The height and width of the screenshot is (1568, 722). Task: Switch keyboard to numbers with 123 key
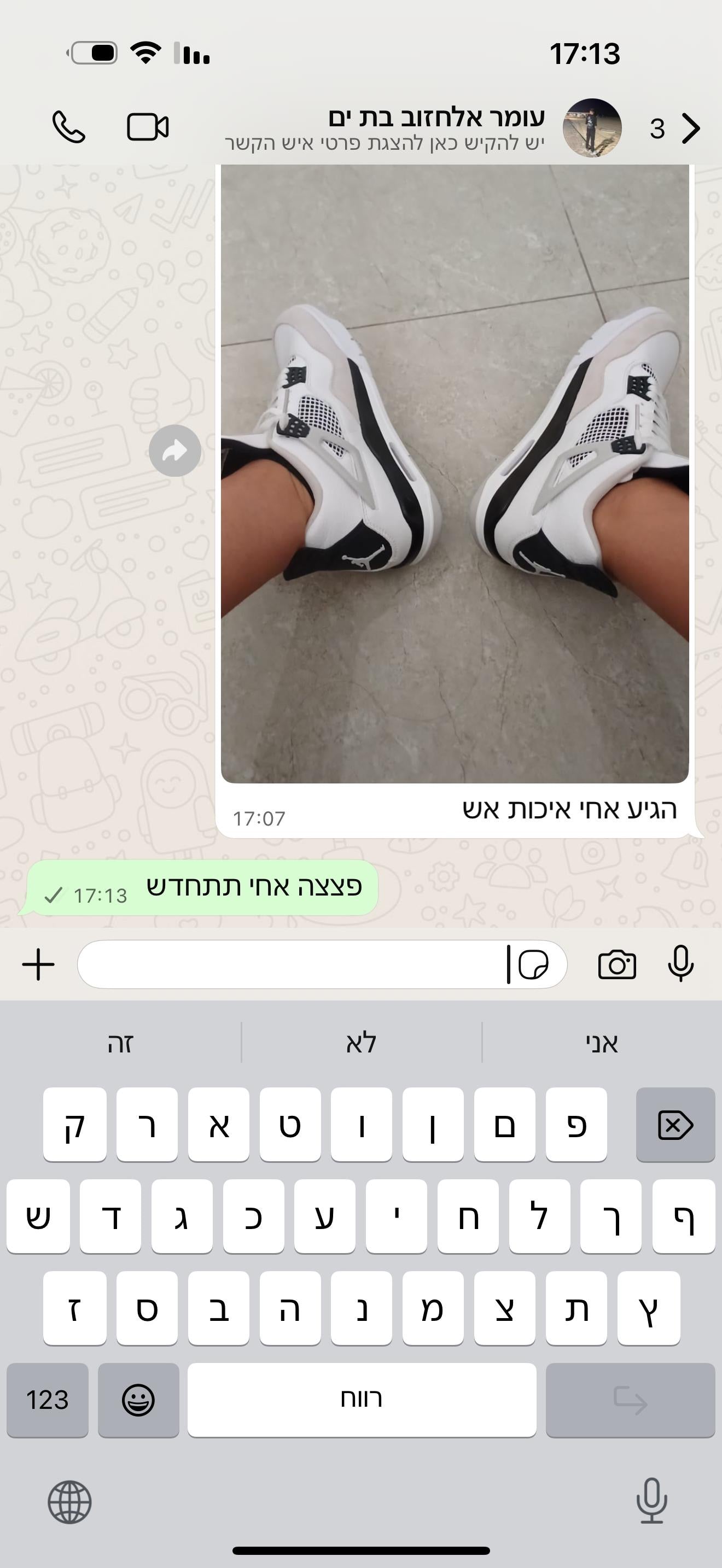pyautogui.click(x=48, y=1400)
